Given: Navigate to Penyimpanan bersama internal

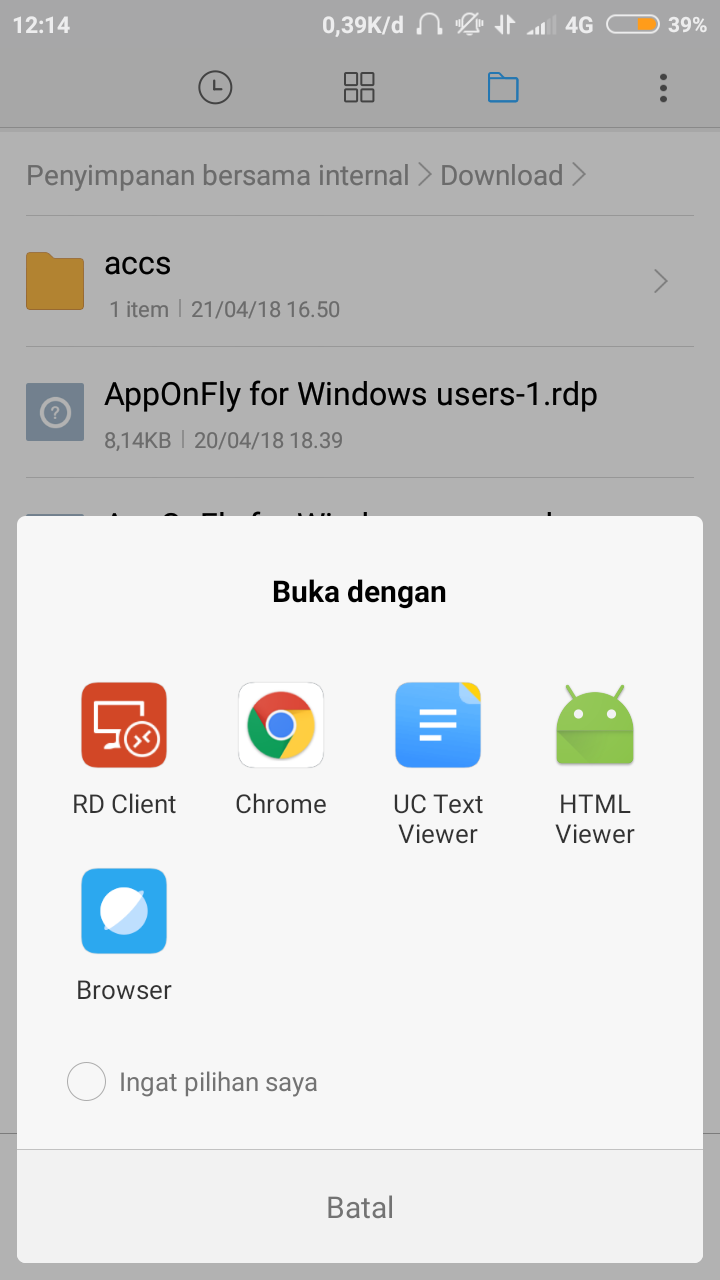Looking at the screenshot, I should 220,175.
